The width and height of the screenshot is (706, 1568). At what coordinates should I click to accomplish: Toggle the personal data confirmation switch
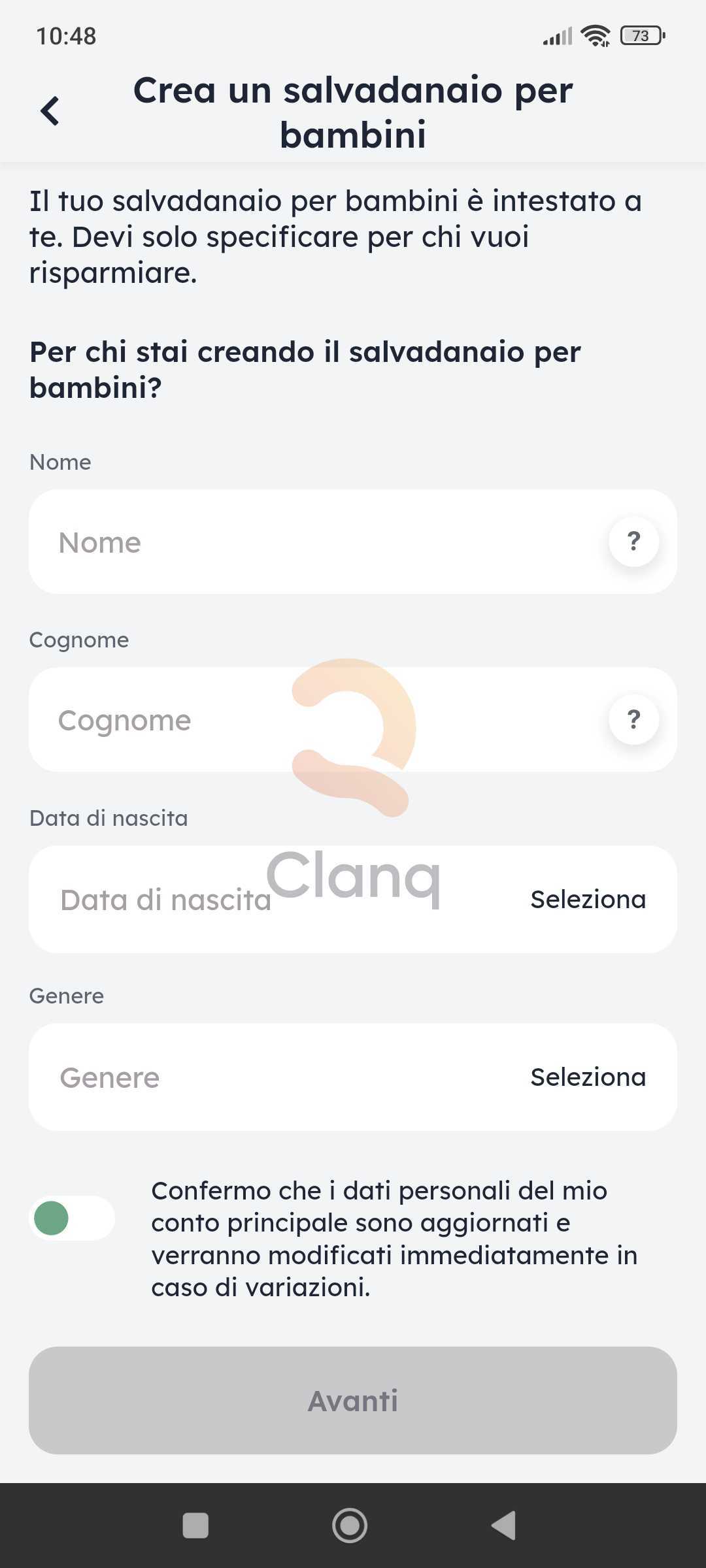coord(72,1218)
